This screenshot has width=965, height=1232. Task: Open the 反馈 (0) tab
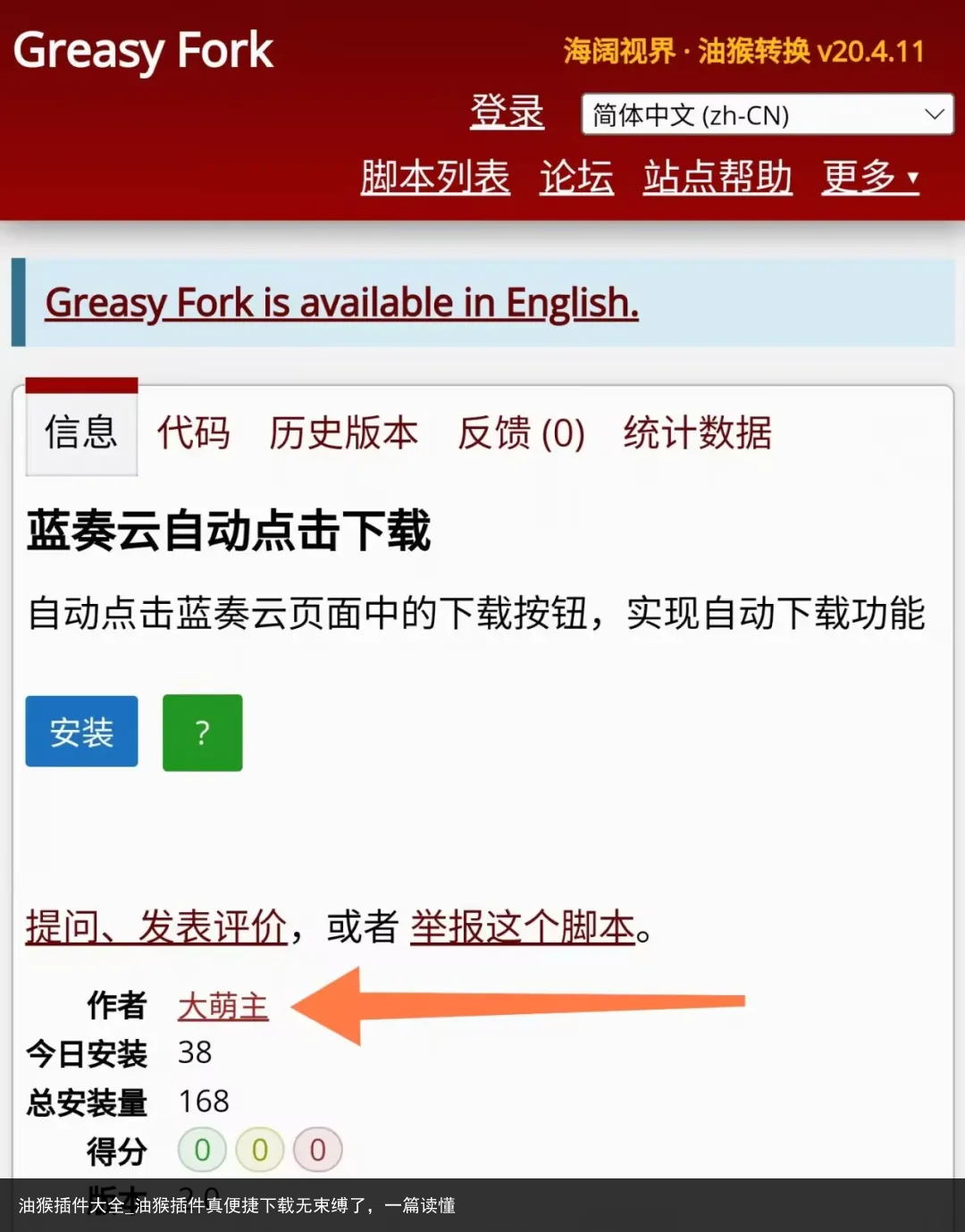click(521, 433)
